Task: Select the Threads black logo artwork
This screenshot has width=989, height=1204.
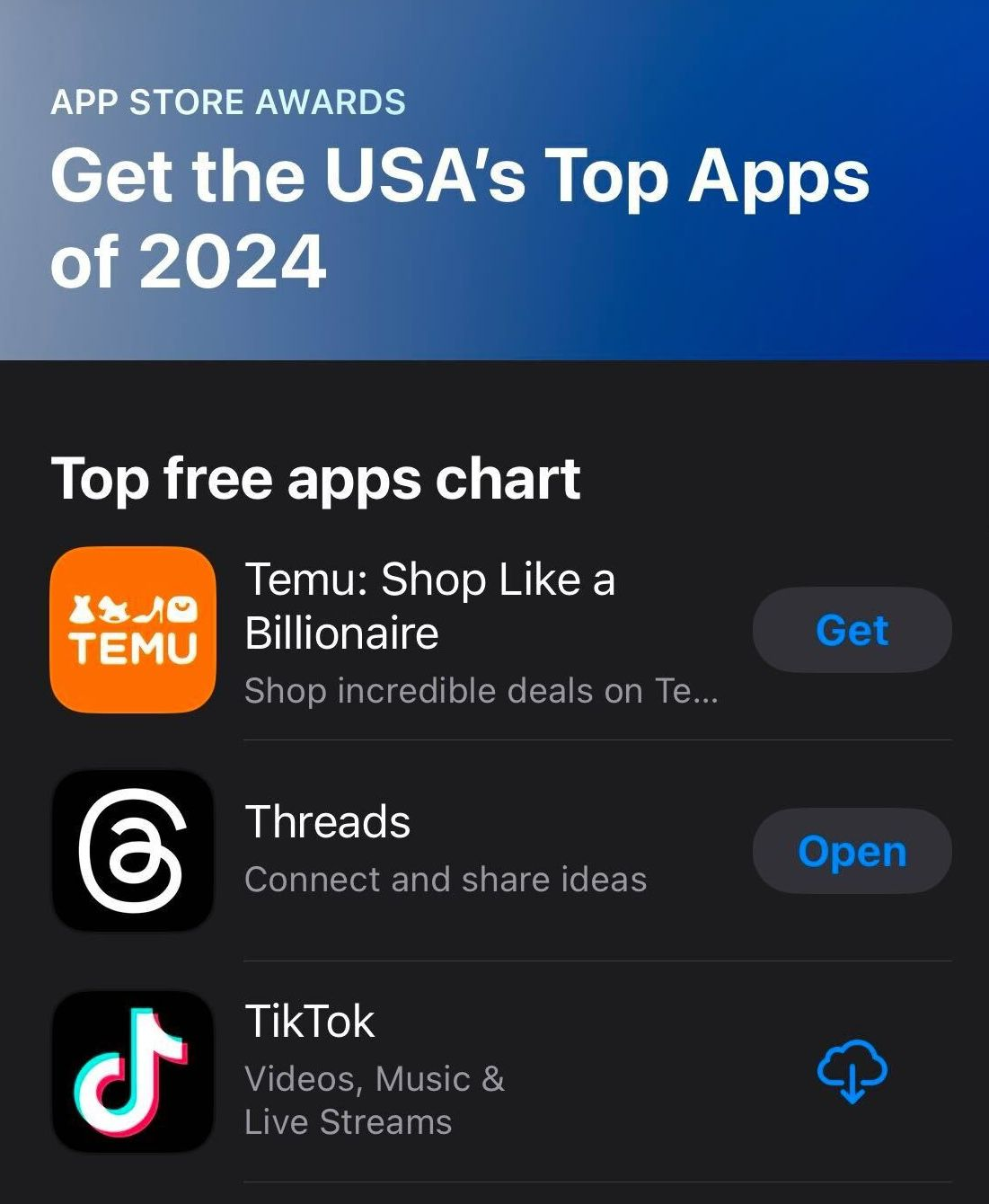Action: click(132, 849)
